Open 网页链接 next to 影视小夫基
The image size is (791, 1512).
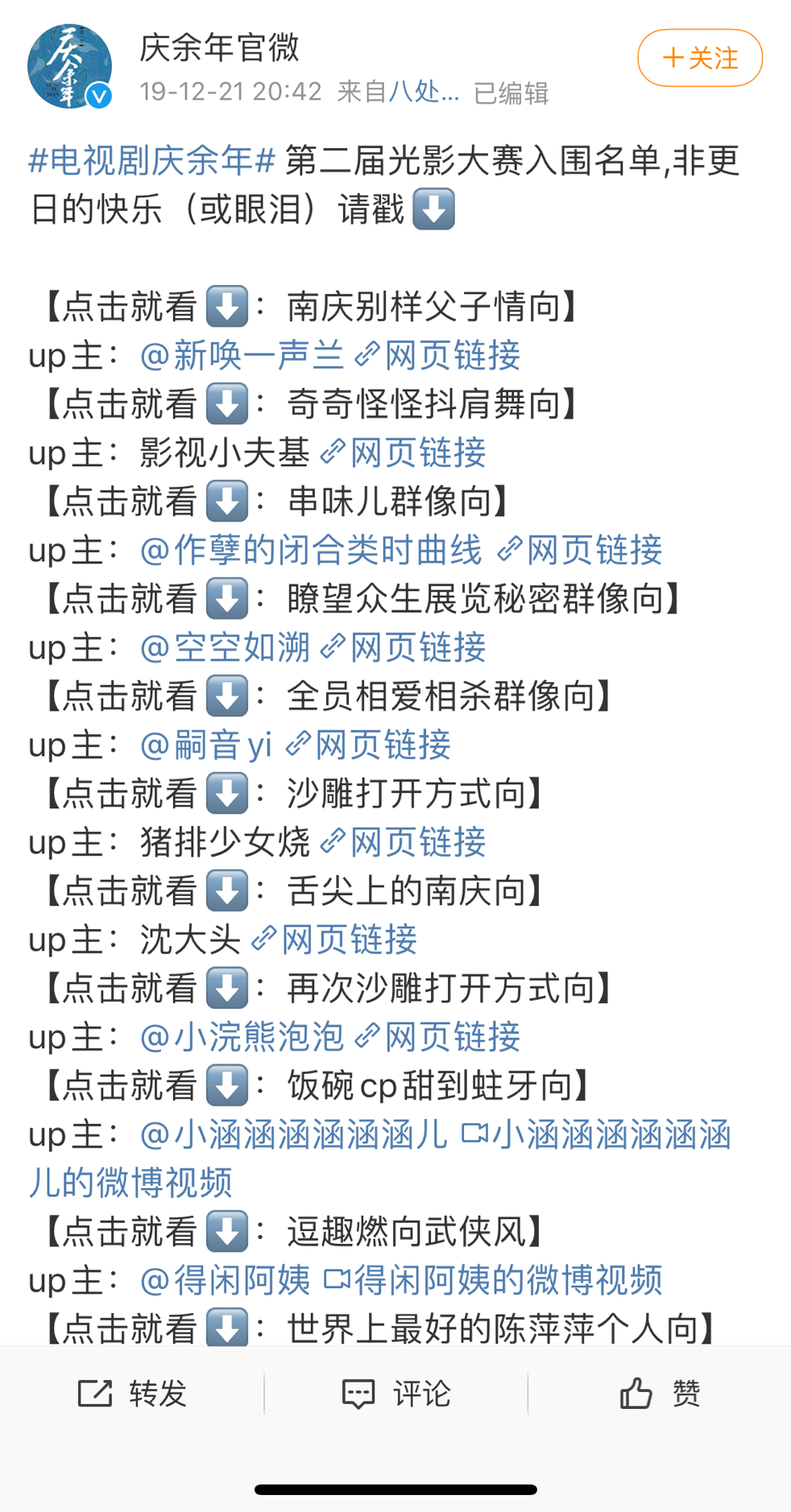click(x=403, y=452)
